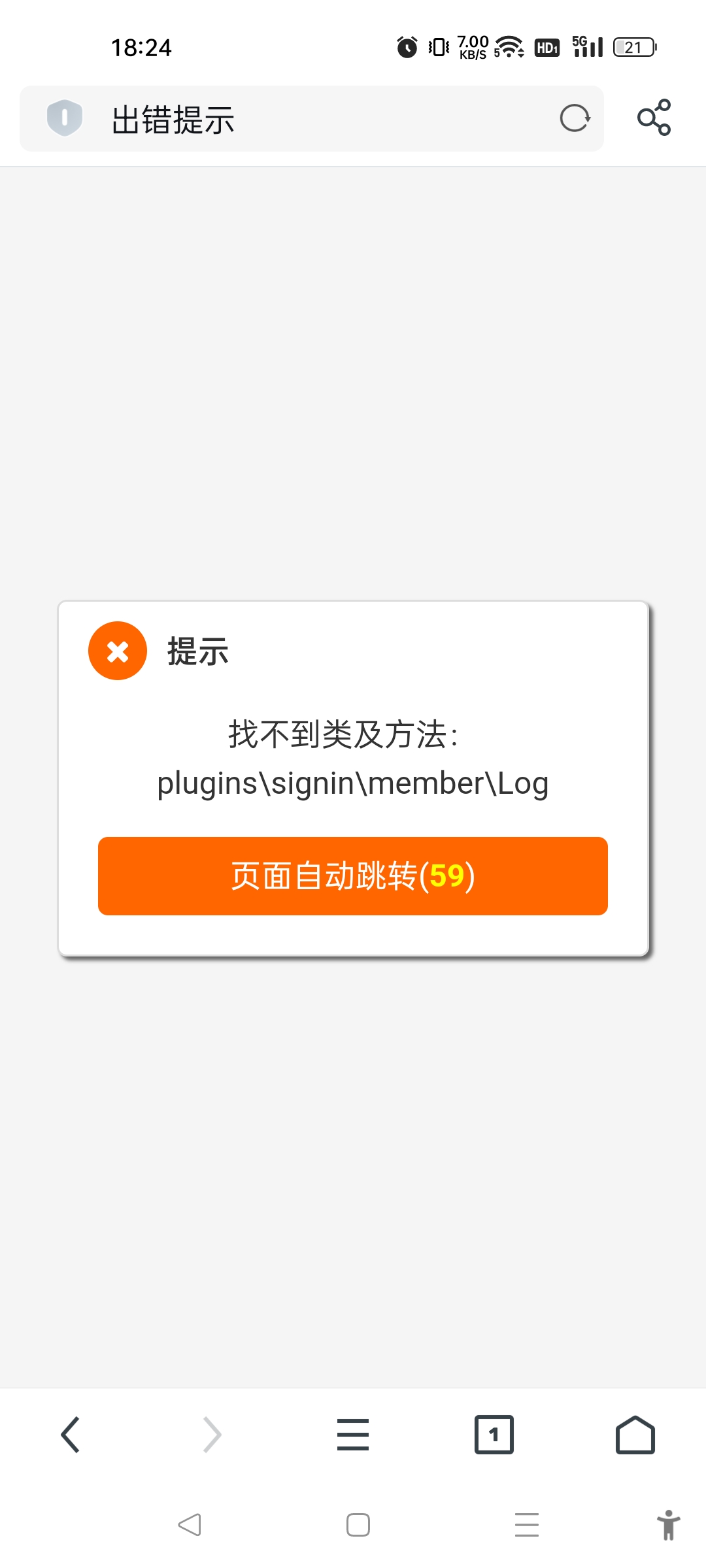Tap the system recent apps button
The height and width of the screenshot is (1568, 706).
527,1525
